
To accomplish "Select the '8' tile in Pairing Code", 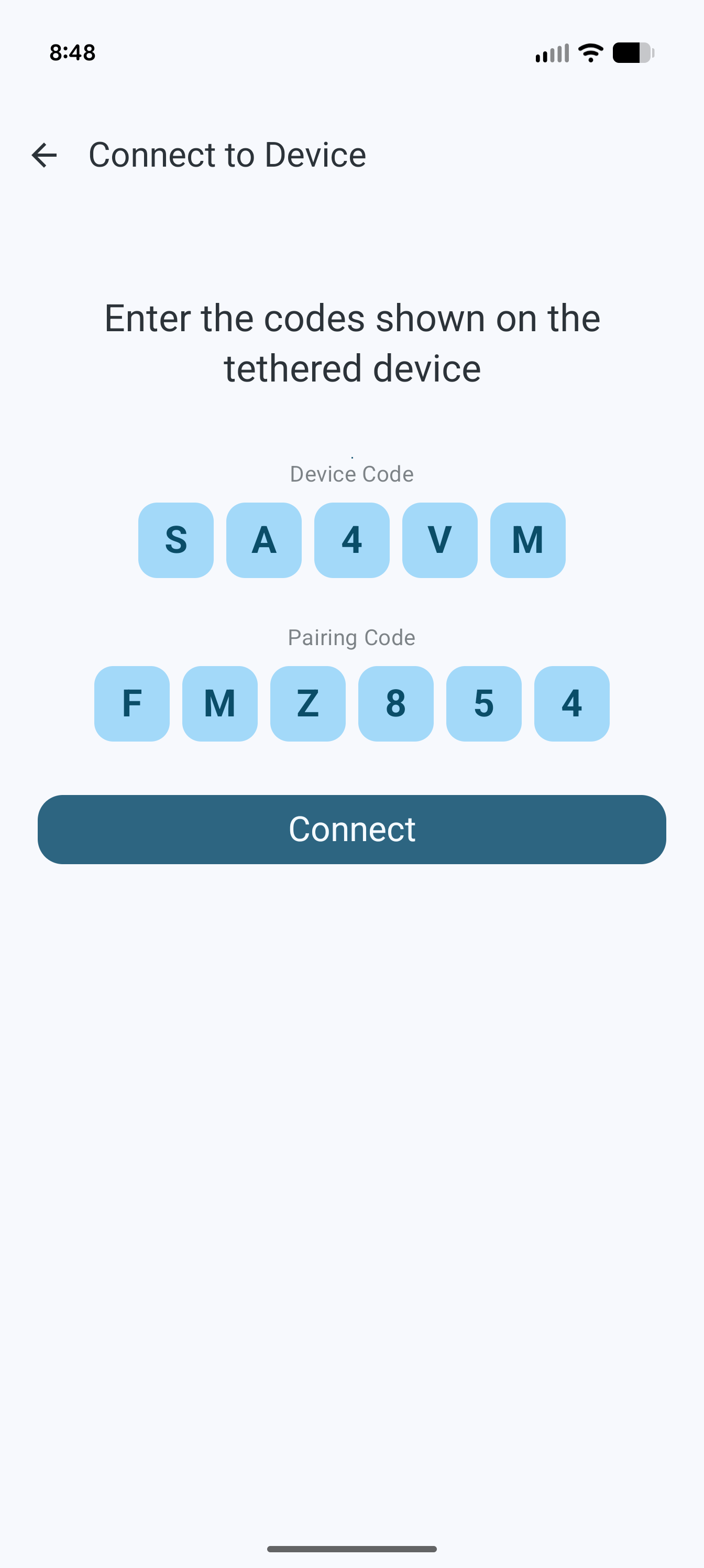I will [395, 704].
